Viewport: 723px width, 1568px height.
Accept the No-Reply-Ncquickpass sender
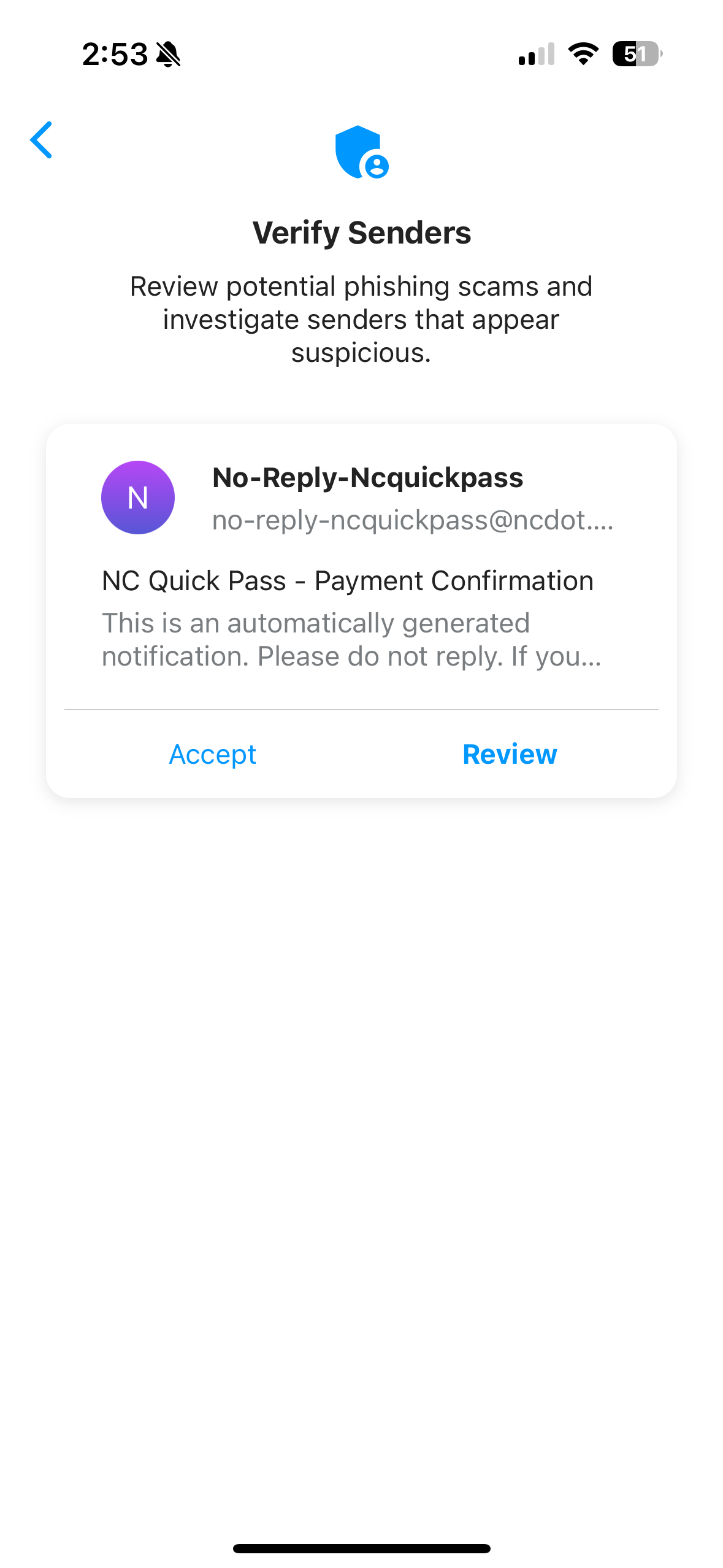[x=213, y=754]
